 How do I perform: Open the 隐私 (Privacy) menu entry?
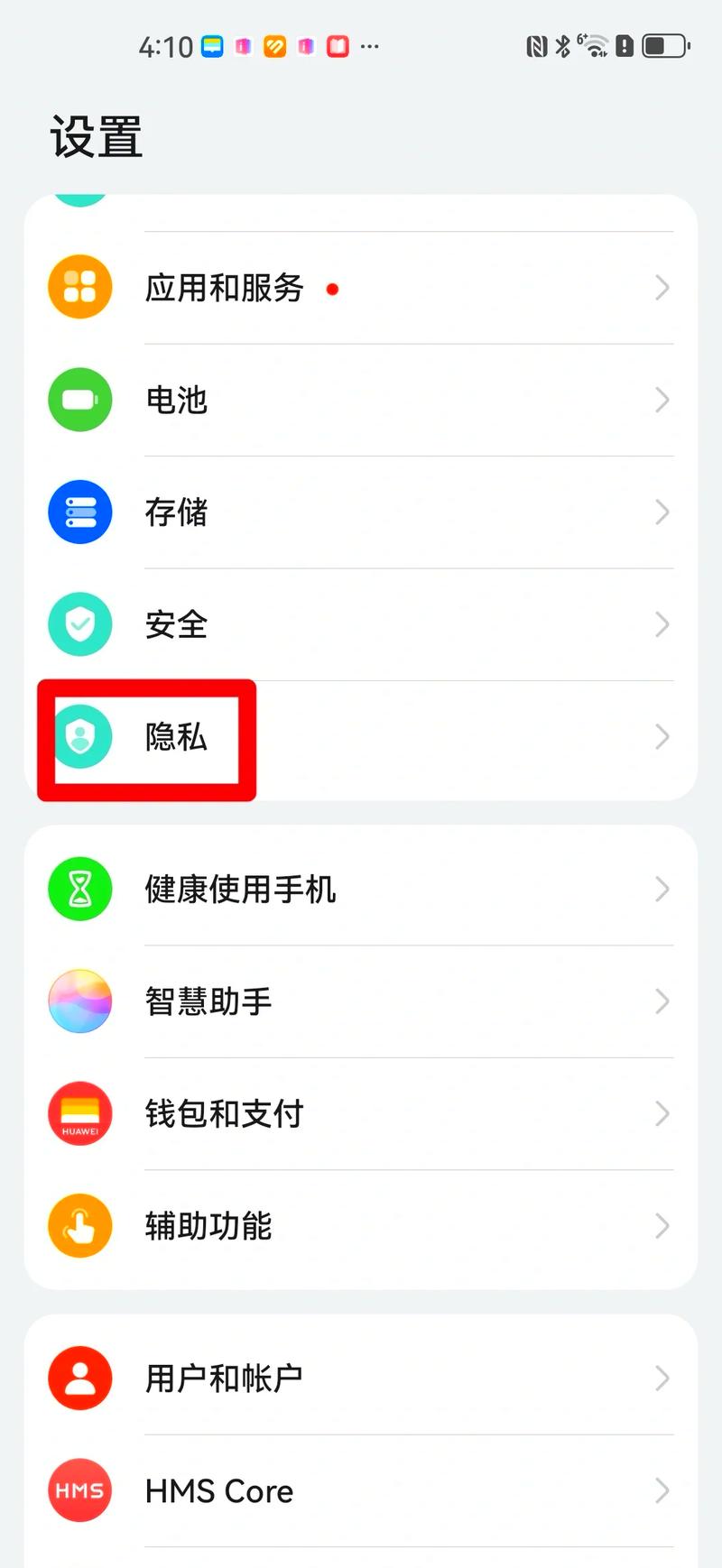tap(175, 737)
